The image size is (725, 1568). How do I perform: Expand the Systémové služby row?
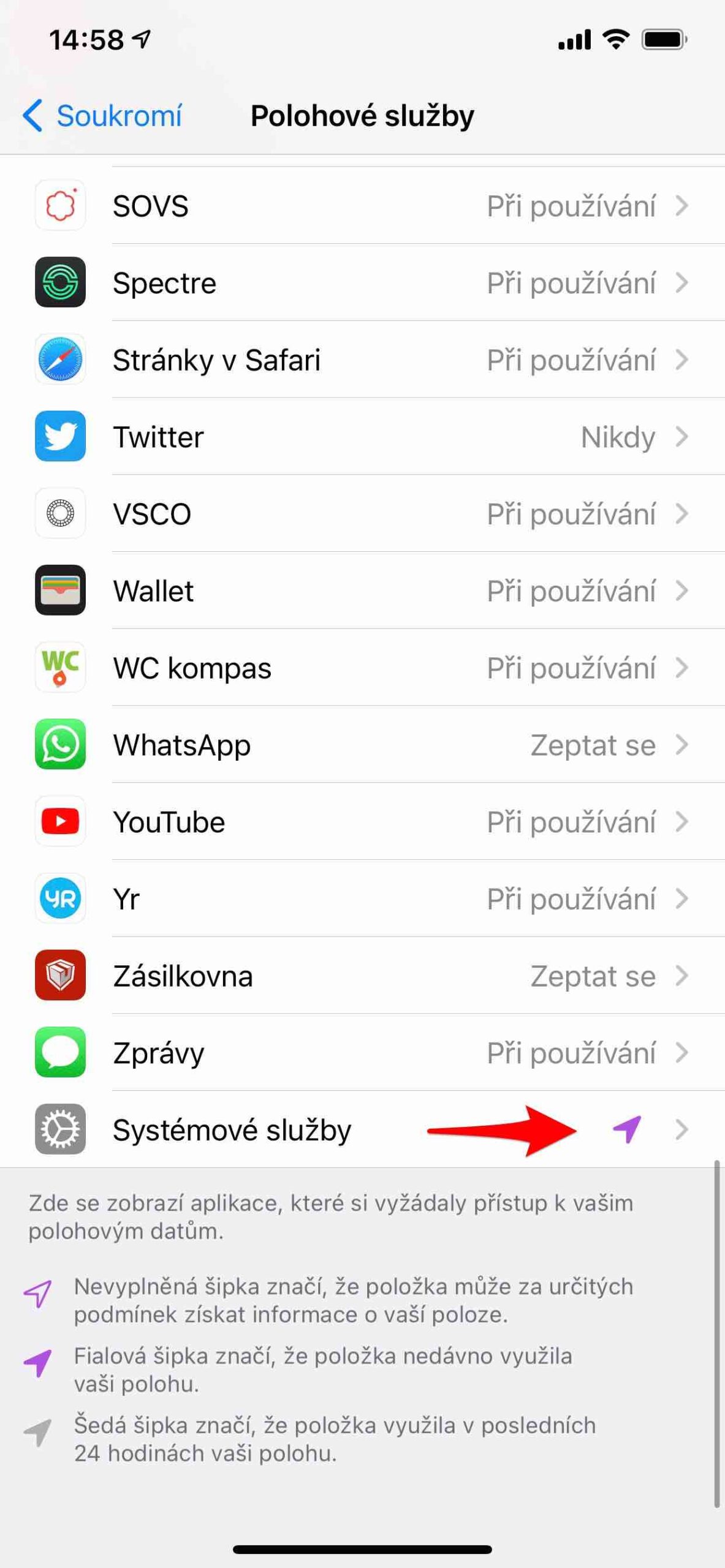tap(682, 1130)
